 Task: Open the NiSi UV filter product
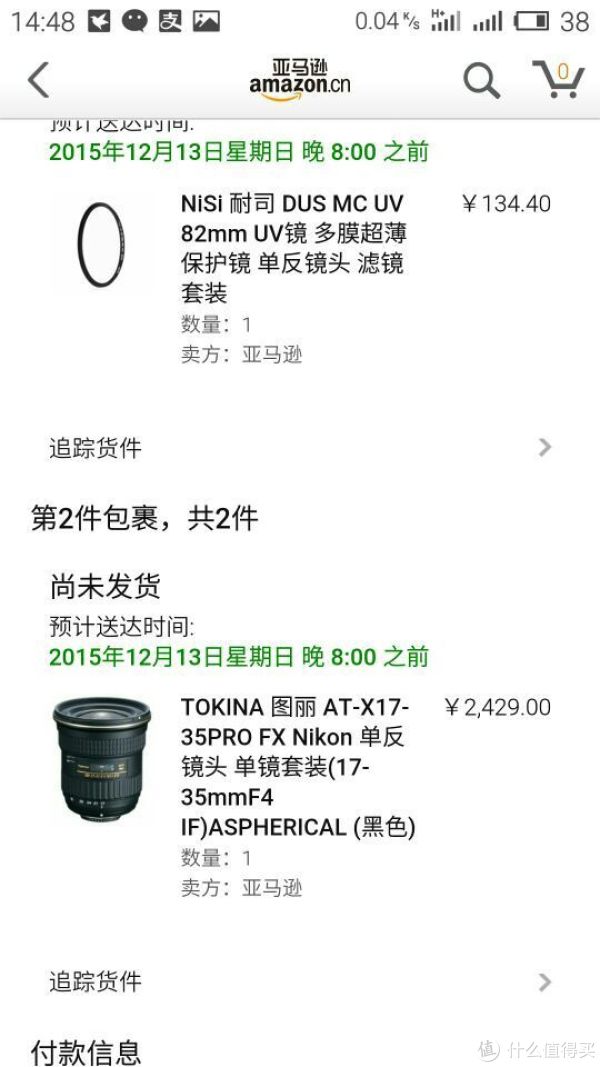click(x=293, y=248)
